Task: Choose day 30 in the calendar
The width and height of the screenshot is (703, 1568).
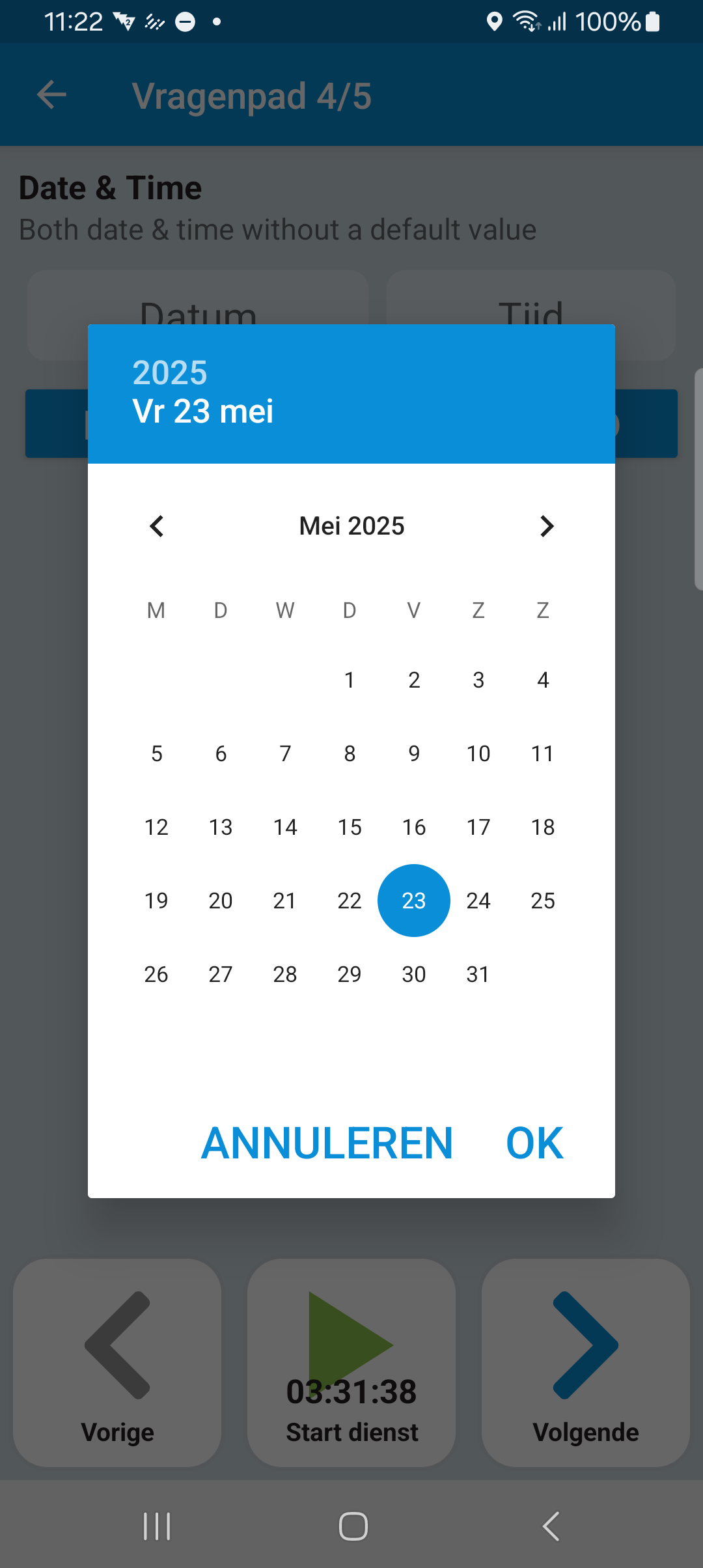Action: (414, 975)
